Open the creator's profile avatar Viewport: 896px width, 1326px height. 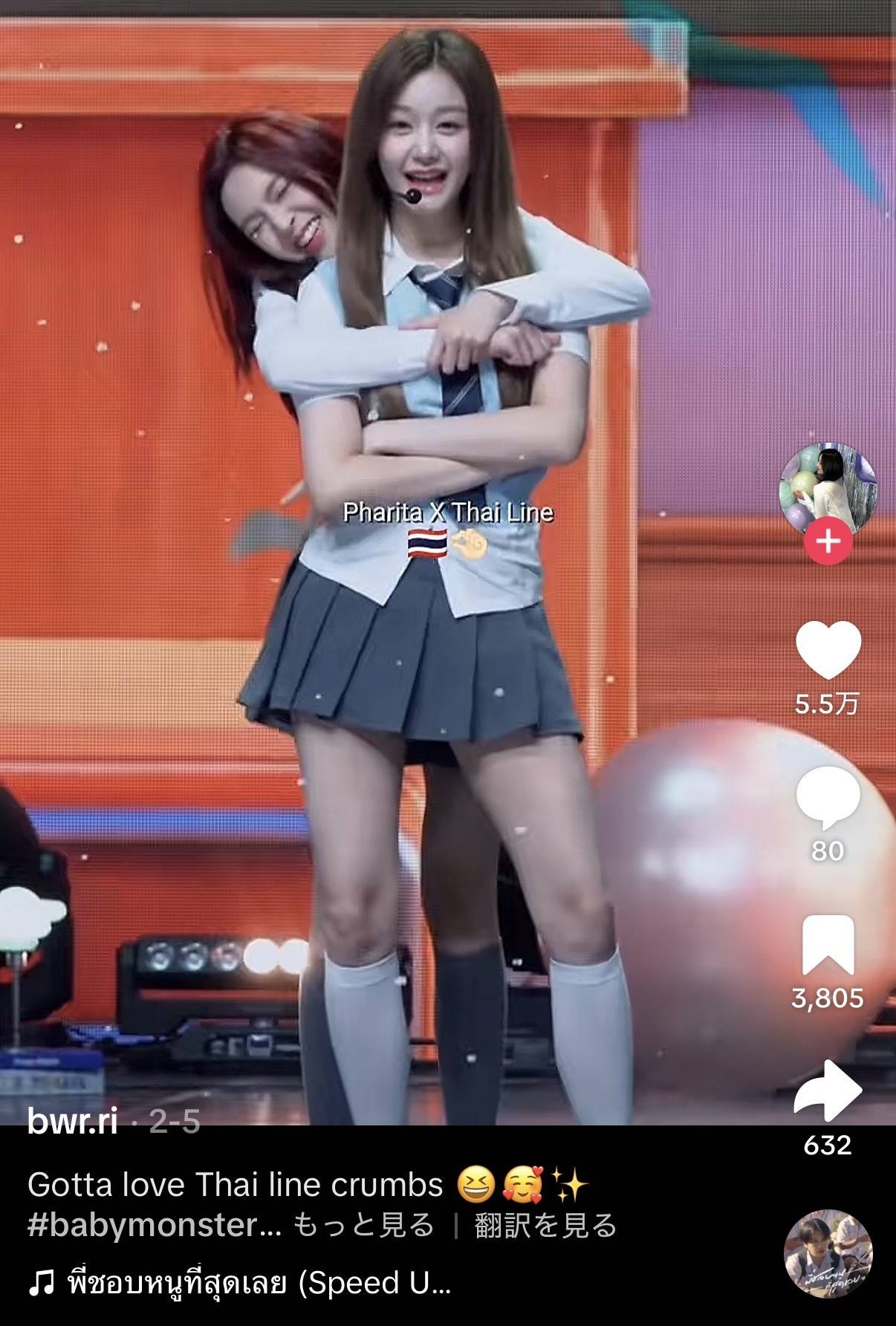click(828, 490)
